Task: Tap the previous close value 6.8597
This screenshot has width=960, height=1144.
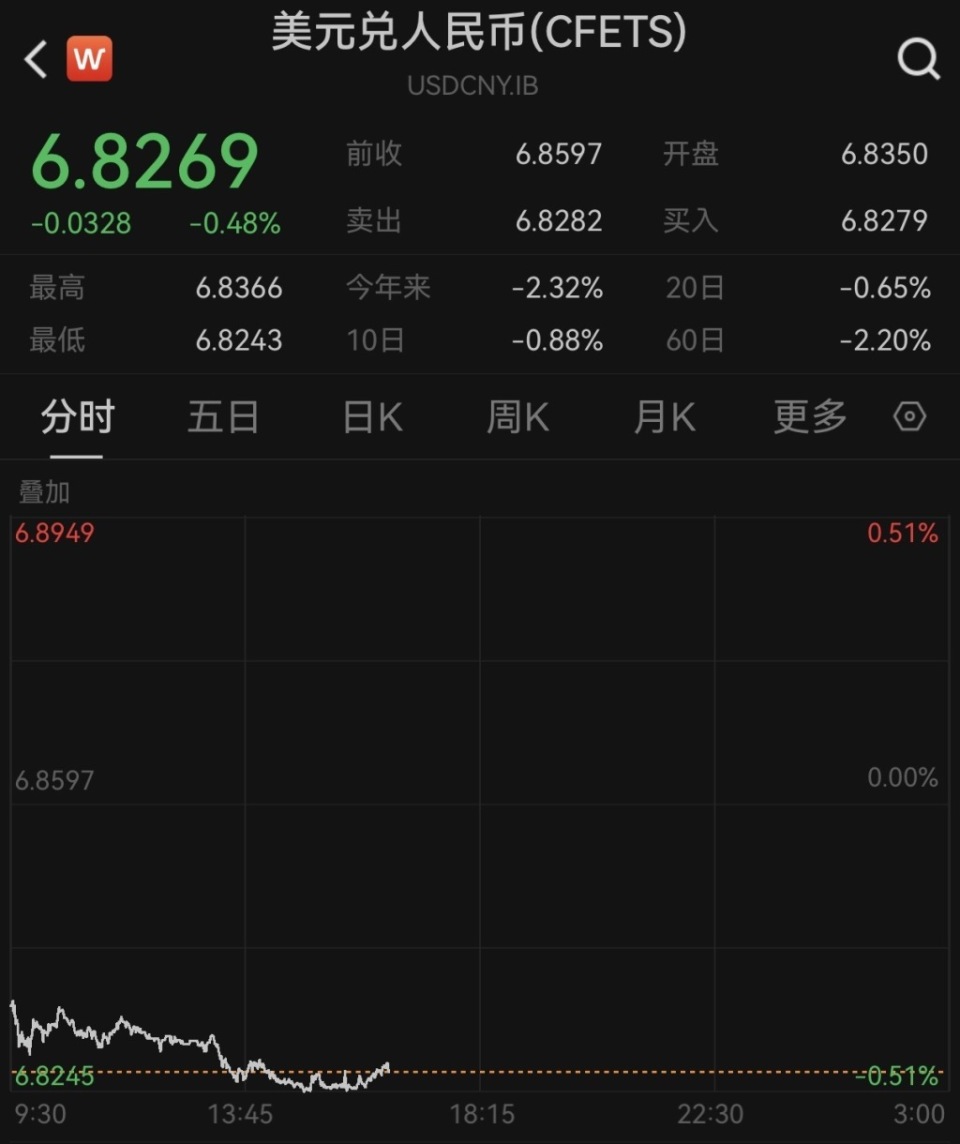Action: tap(559, 155)
